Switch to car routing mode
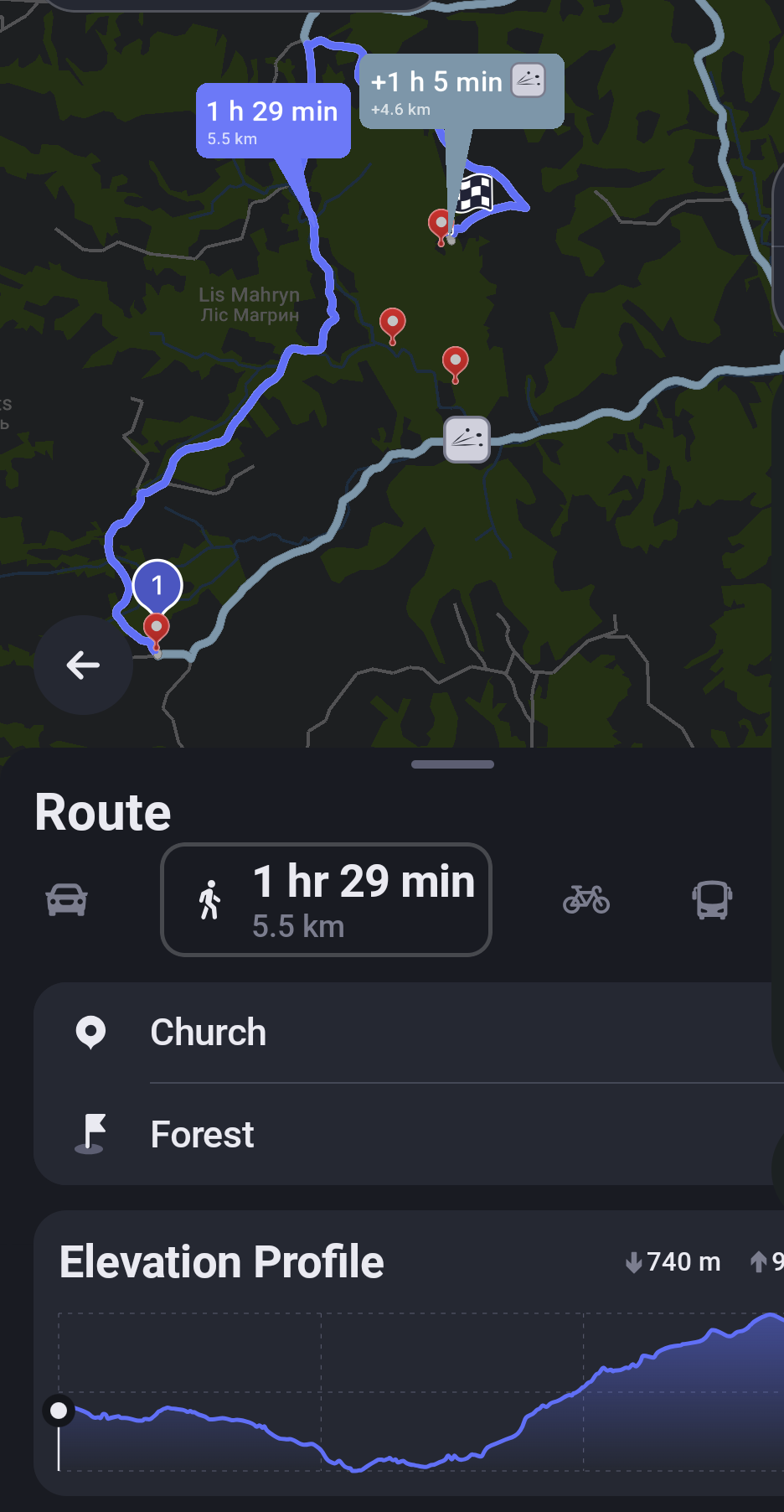784x1512 pixels. click(x=66, y=900)
